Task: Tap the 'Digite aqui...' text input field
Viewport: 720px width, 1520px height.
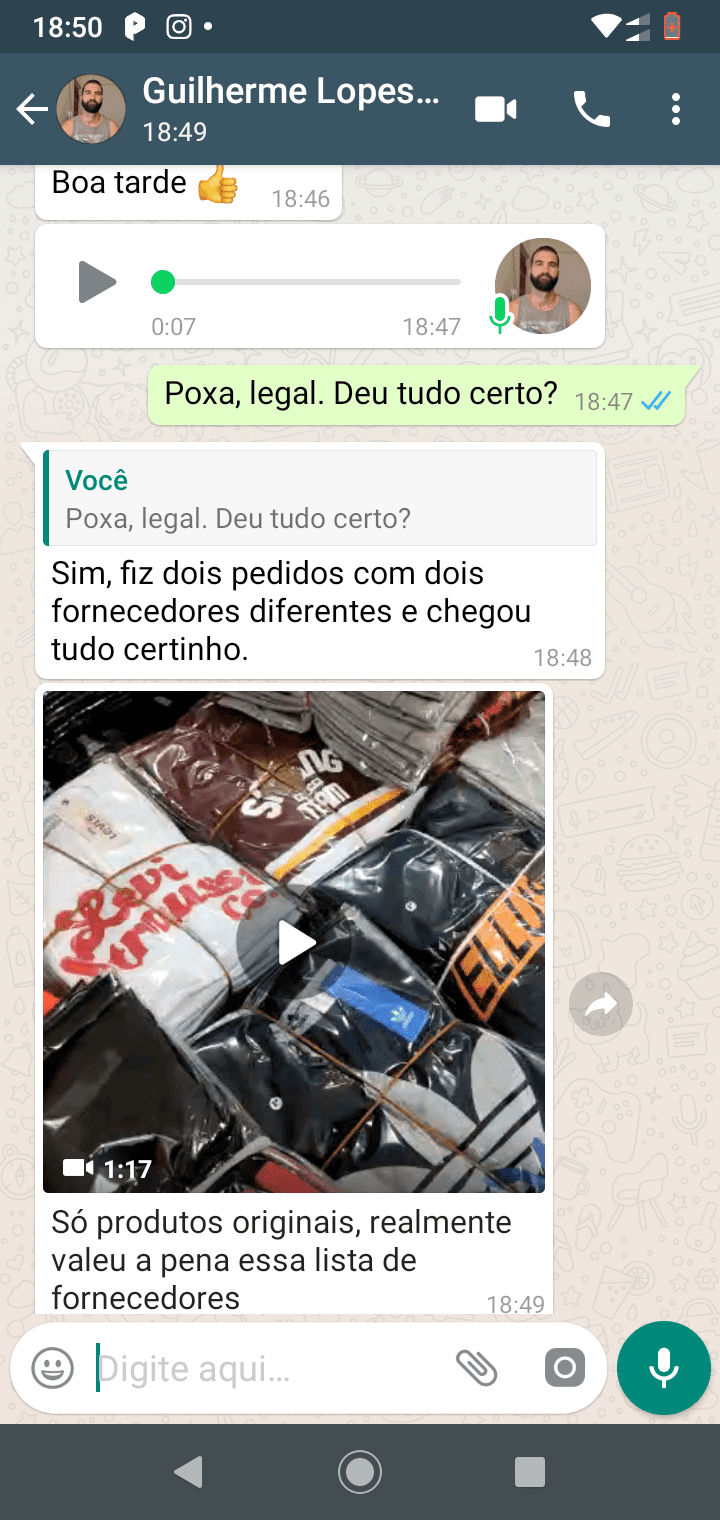Action: tap(250, 1368)
